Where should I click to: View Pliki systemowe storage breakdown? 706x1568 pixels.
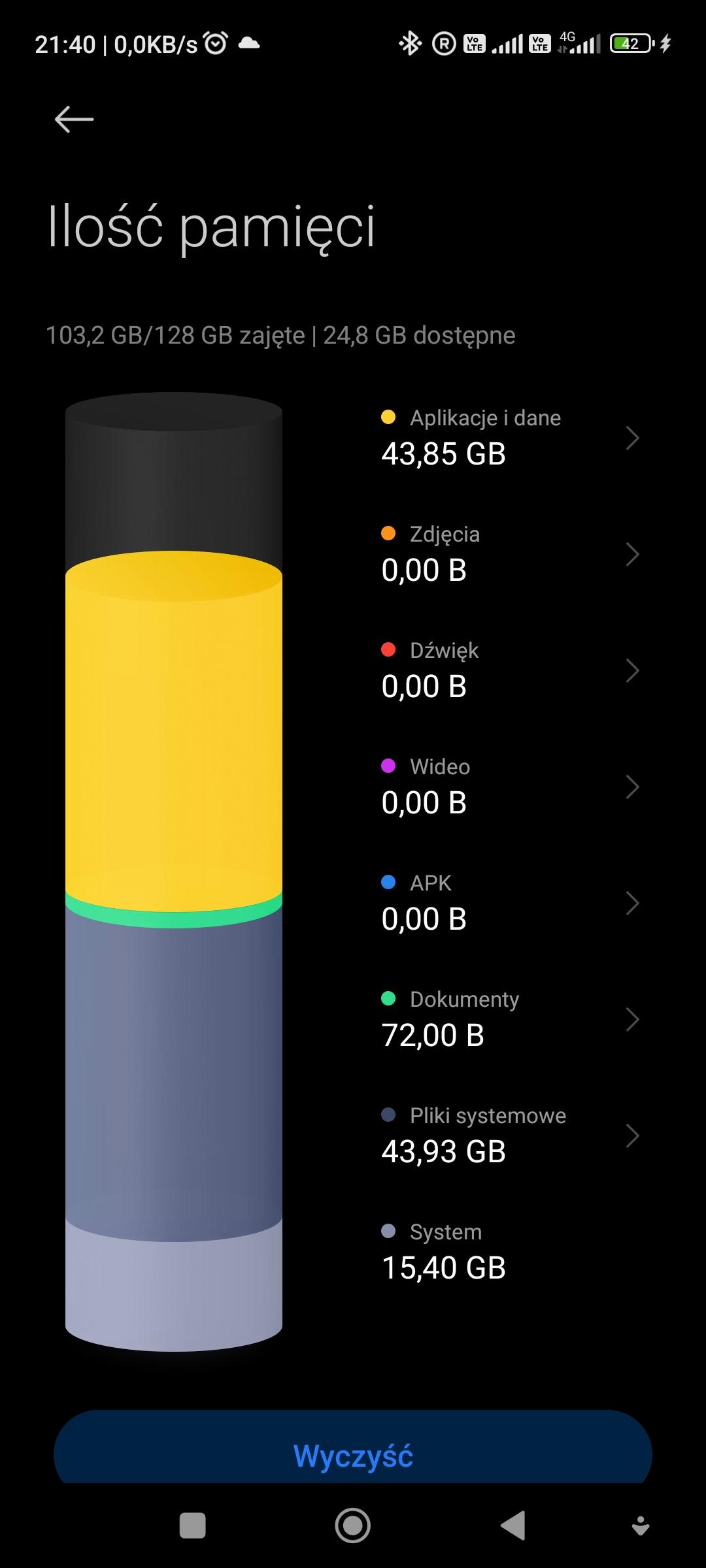click(510, 1135)
